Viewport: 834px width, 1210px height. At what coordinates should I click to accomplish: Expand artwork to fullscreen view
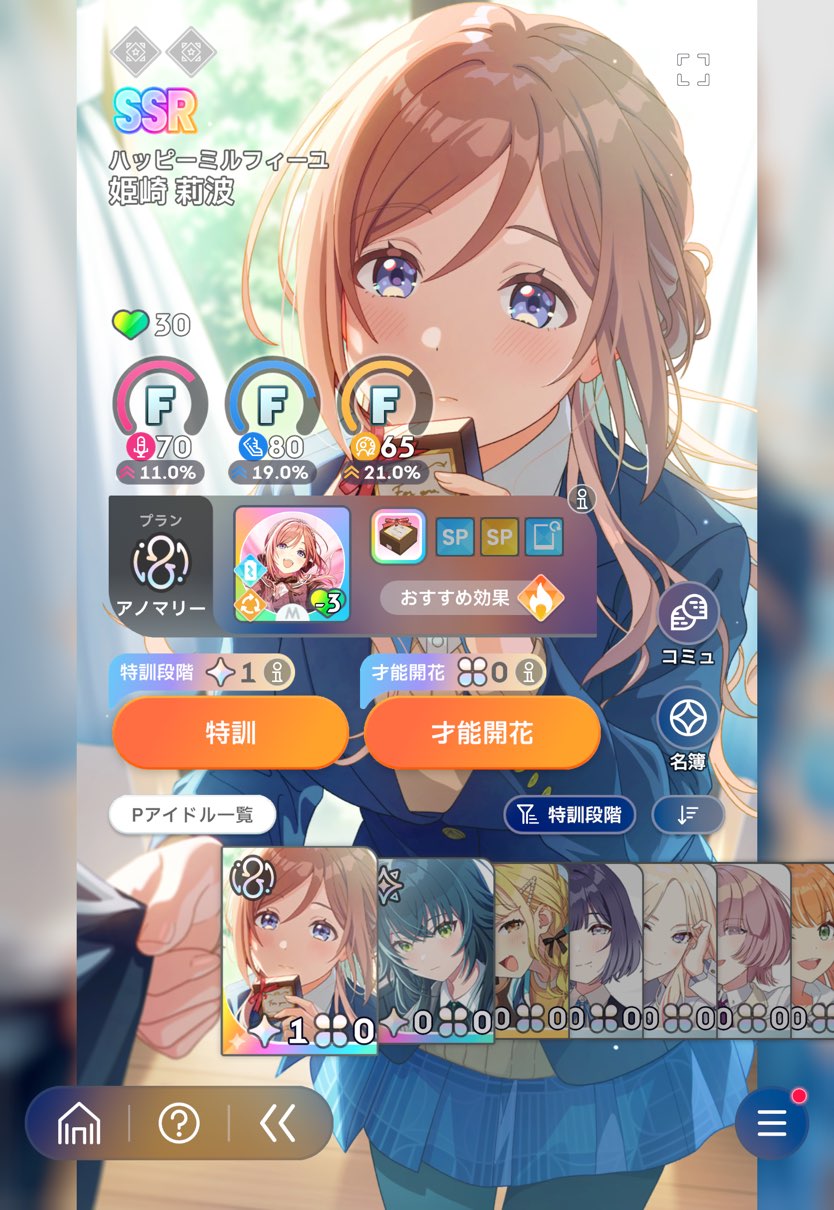(x=693, y=71)
